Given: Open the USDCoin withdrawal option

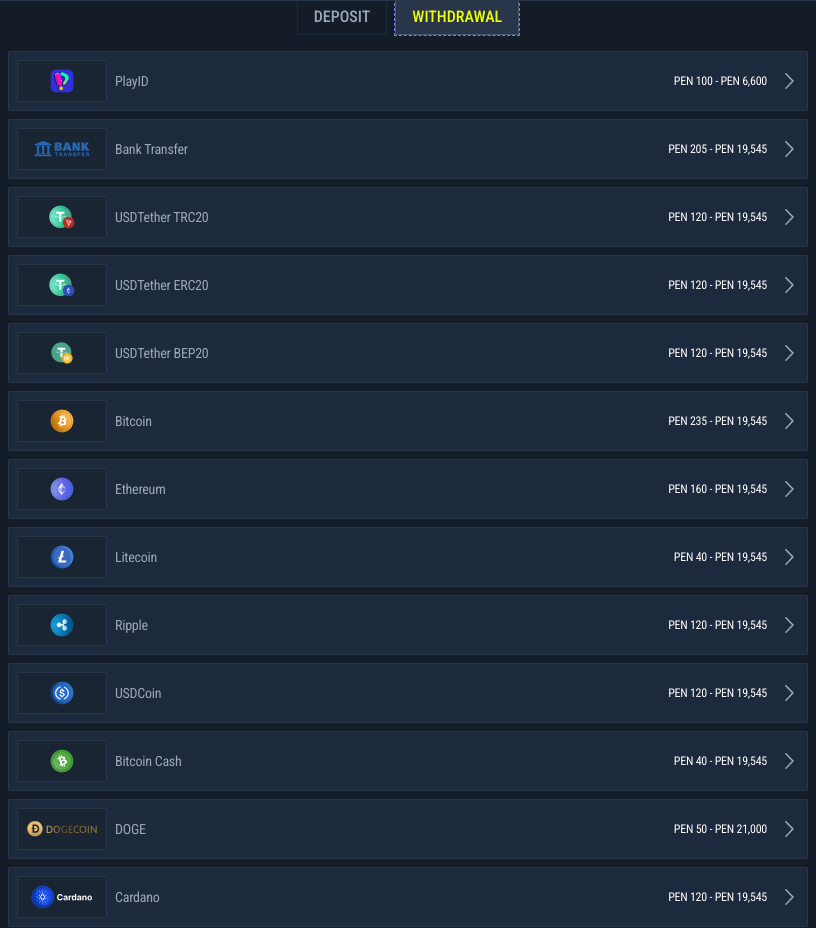Looking at the screenshot, I should pos(407,693).
